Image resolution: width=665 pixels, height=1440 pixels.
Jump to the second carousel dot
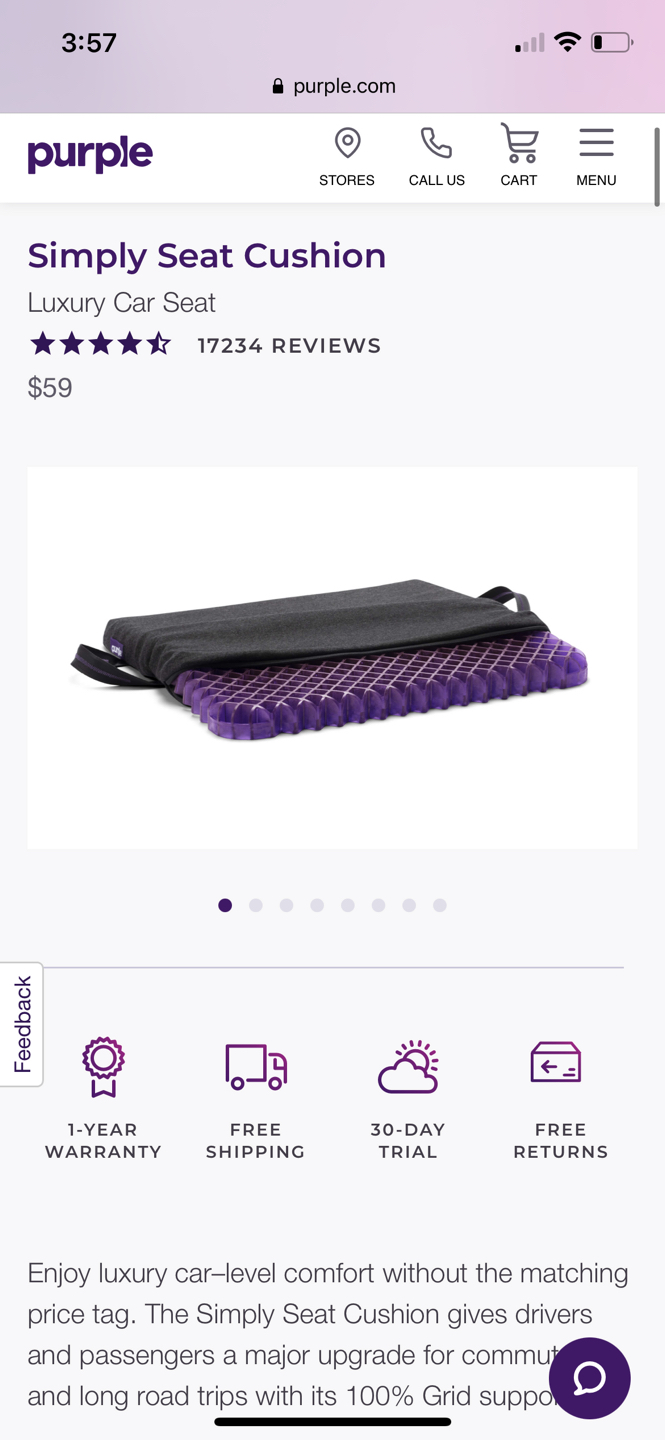256,905
